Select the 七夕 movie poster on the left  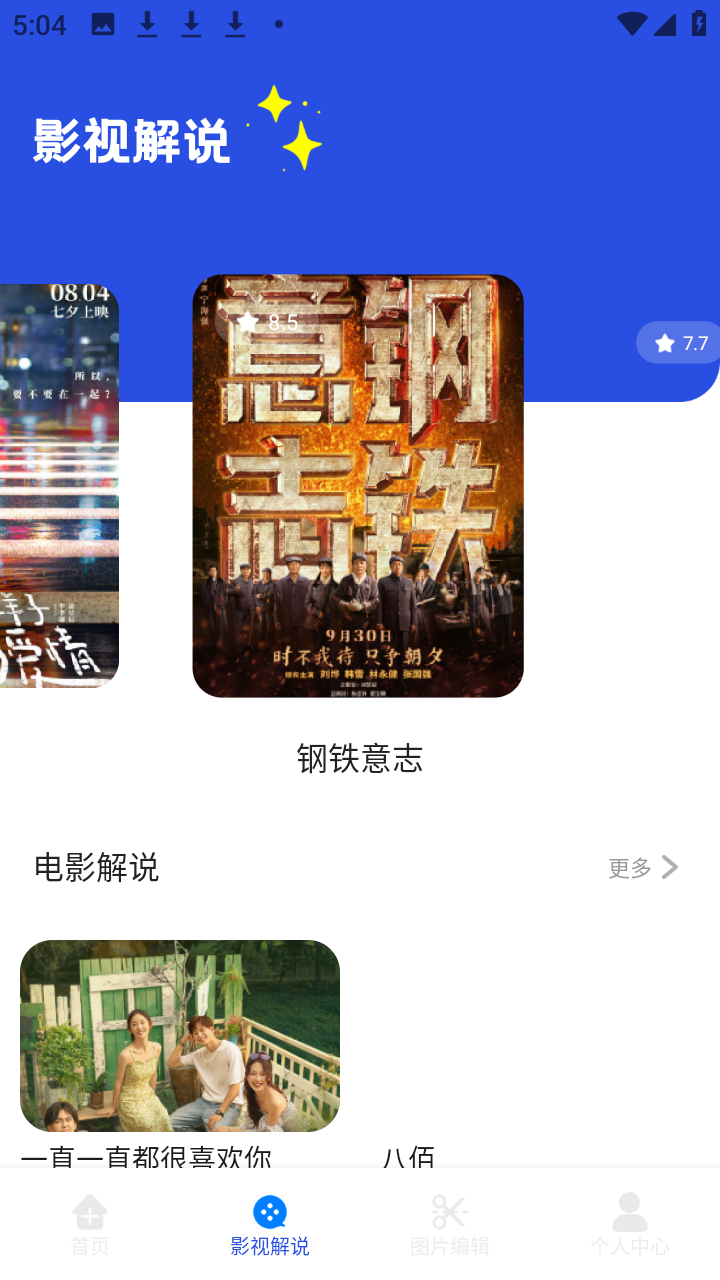(59, 486)
